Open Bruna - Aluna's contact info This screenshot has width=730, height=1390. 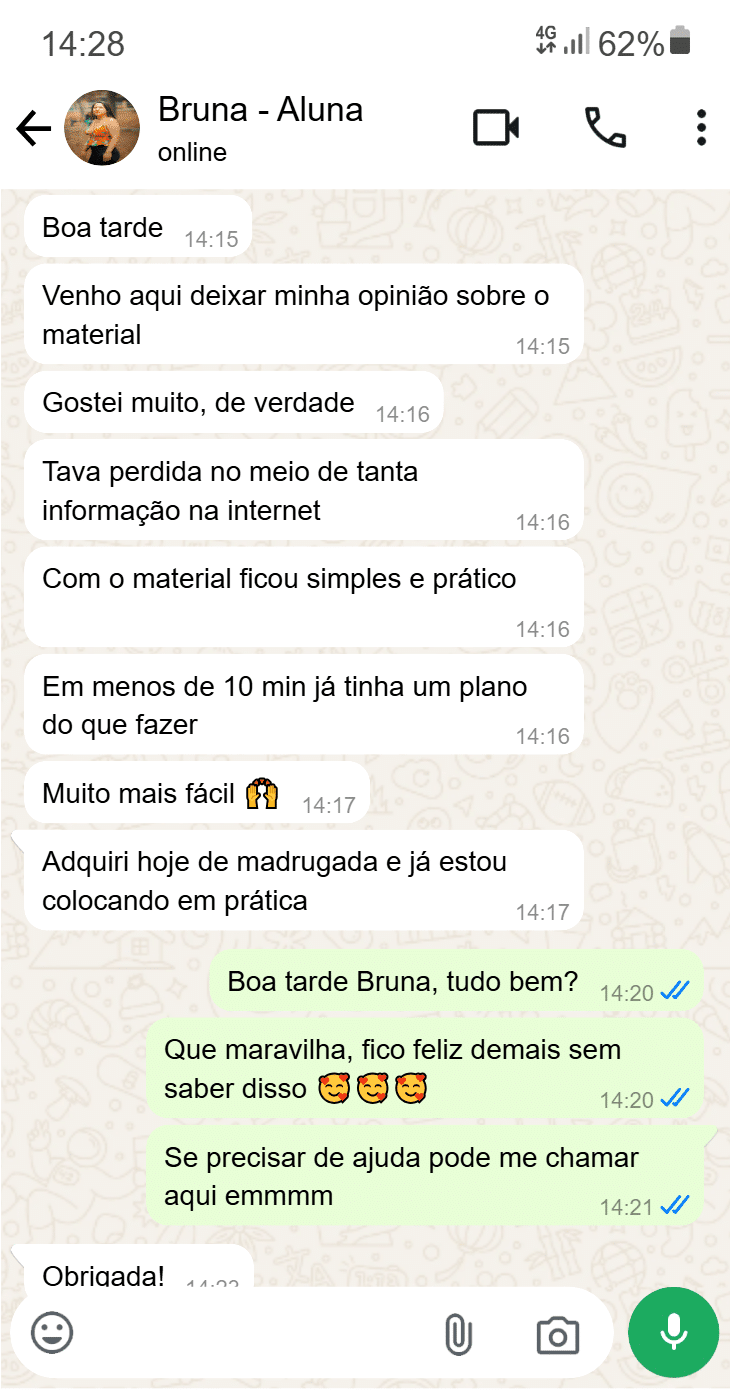click(x=260, y=128)
